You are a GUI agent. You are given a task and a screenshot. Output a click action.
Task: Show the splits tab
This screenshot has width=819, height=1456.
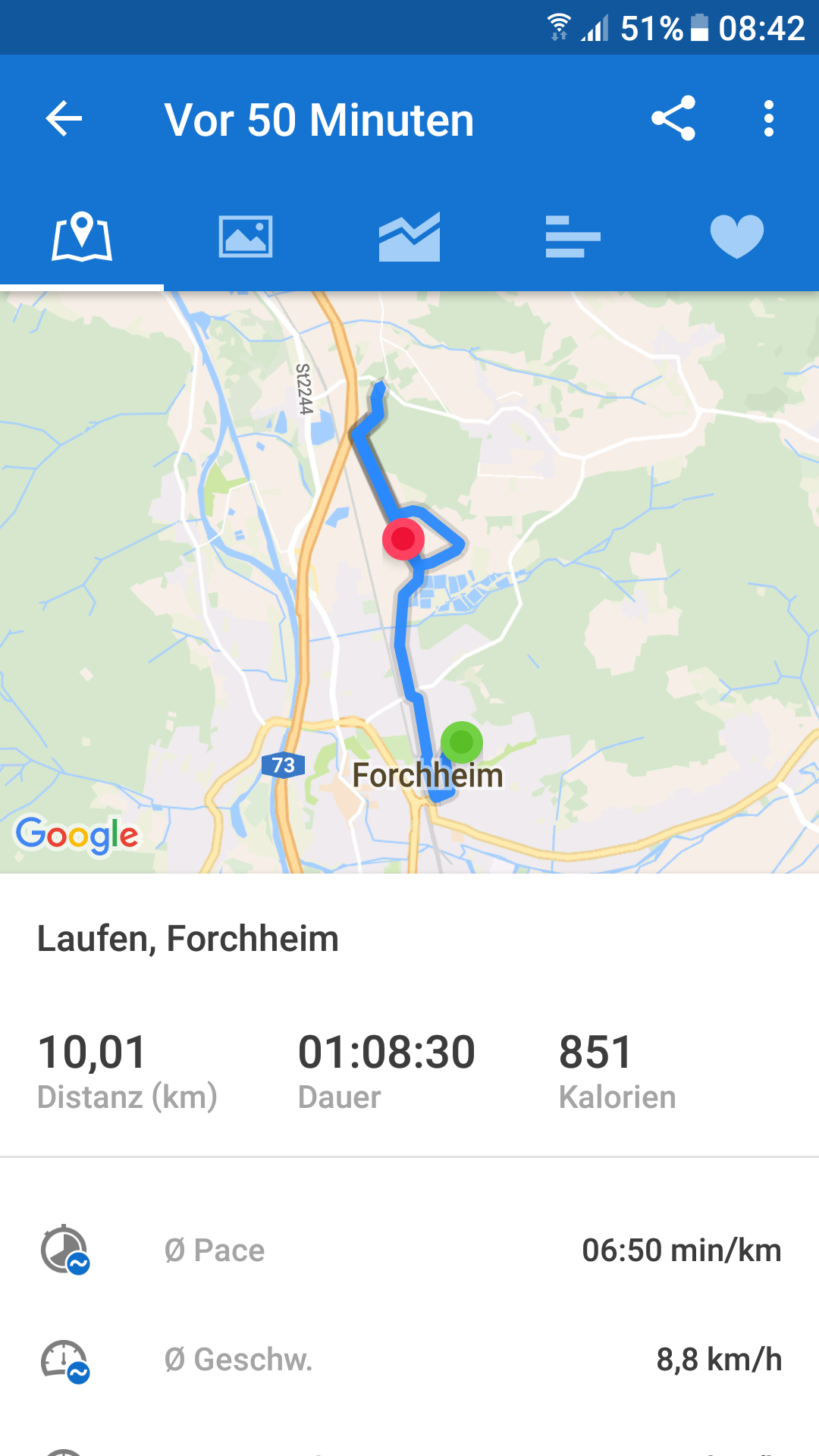[573, 237]
